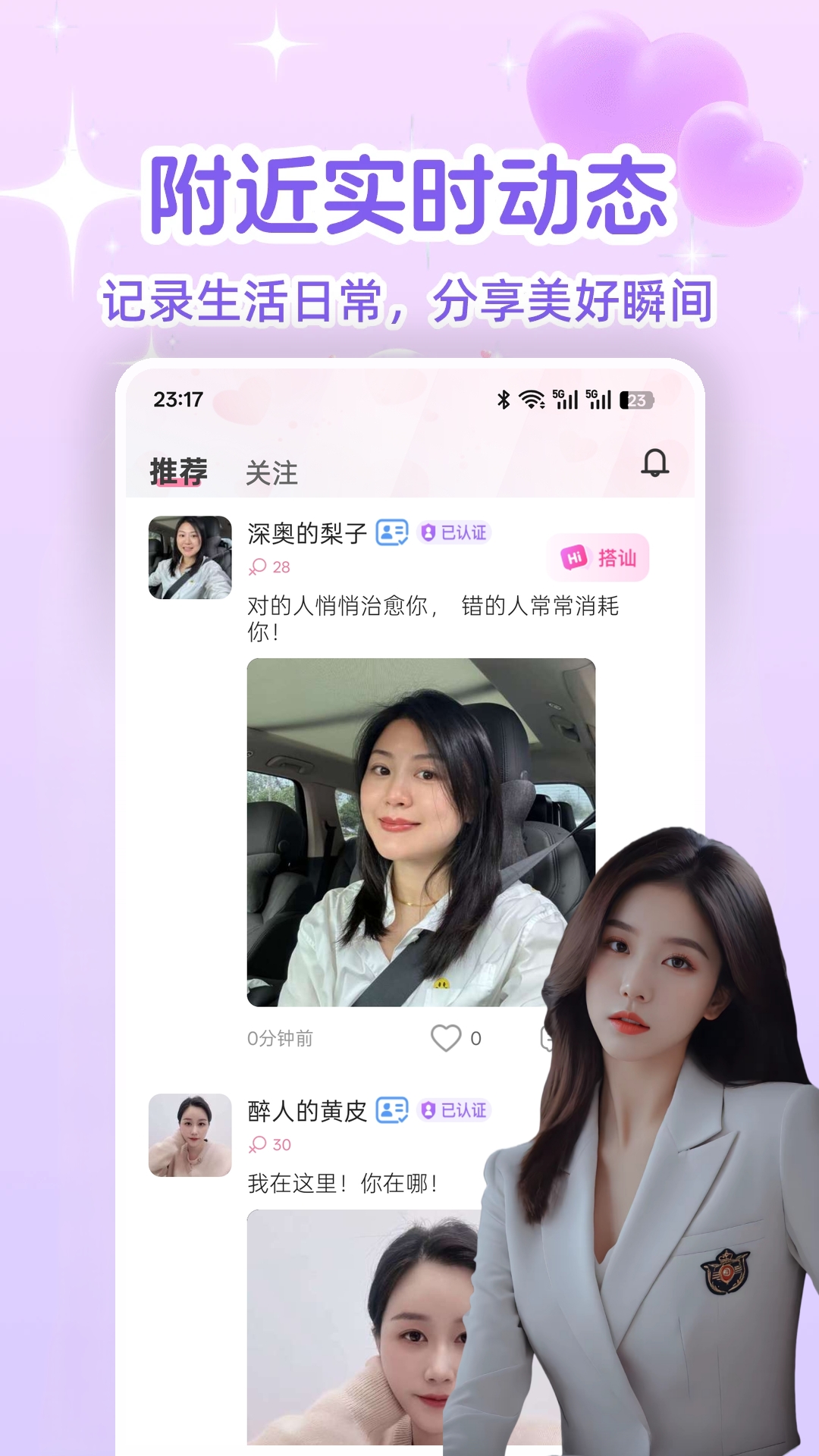This screenshot has height=1456, width=819.
Task: Click the 0分钟前 timestamp
Action: 281,1040
